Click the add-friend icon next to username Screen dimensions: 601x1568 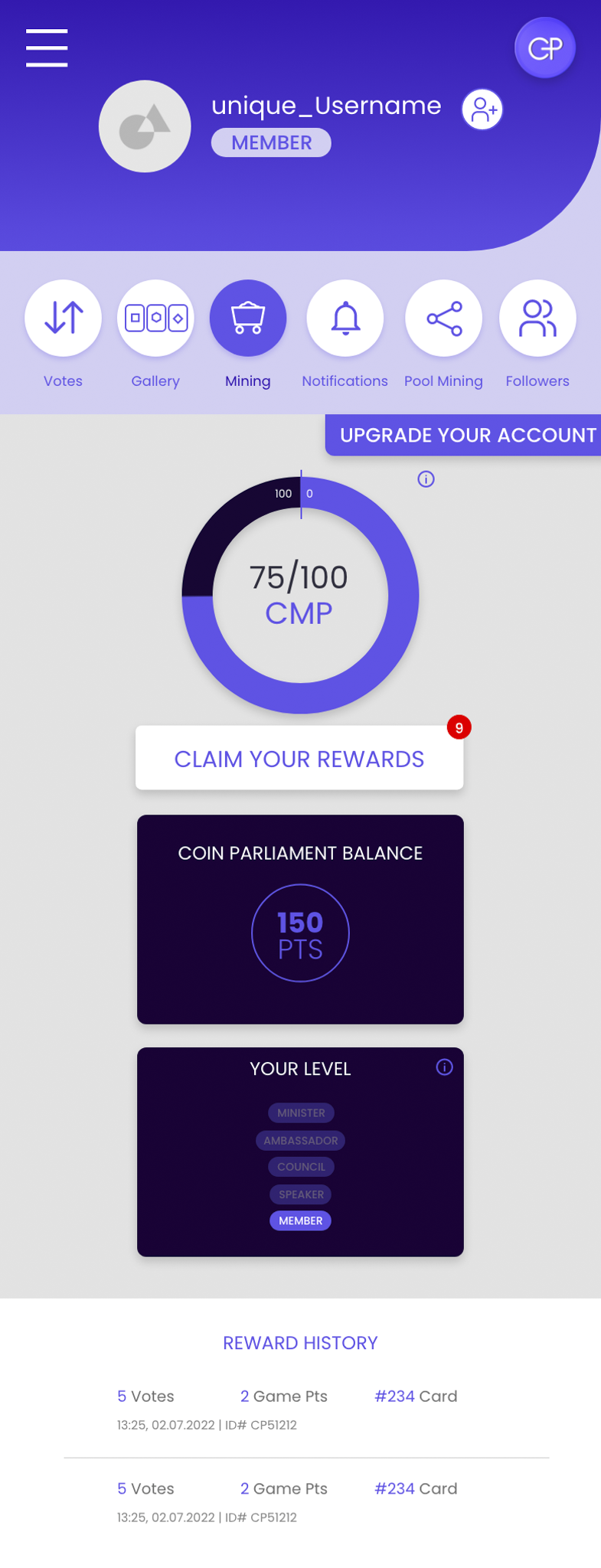pos(482,109)
